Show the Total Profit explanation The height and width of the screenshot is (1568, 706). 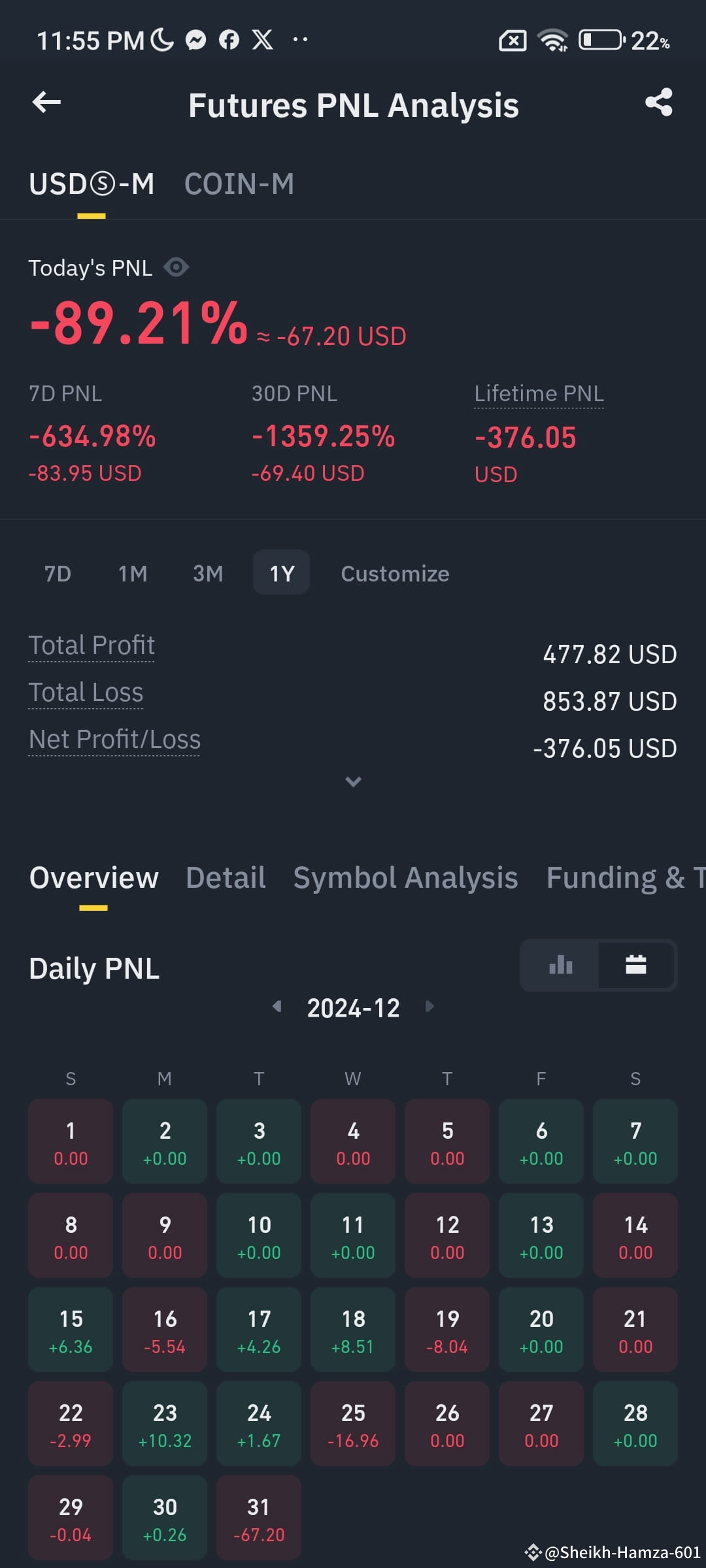(92, 645)
